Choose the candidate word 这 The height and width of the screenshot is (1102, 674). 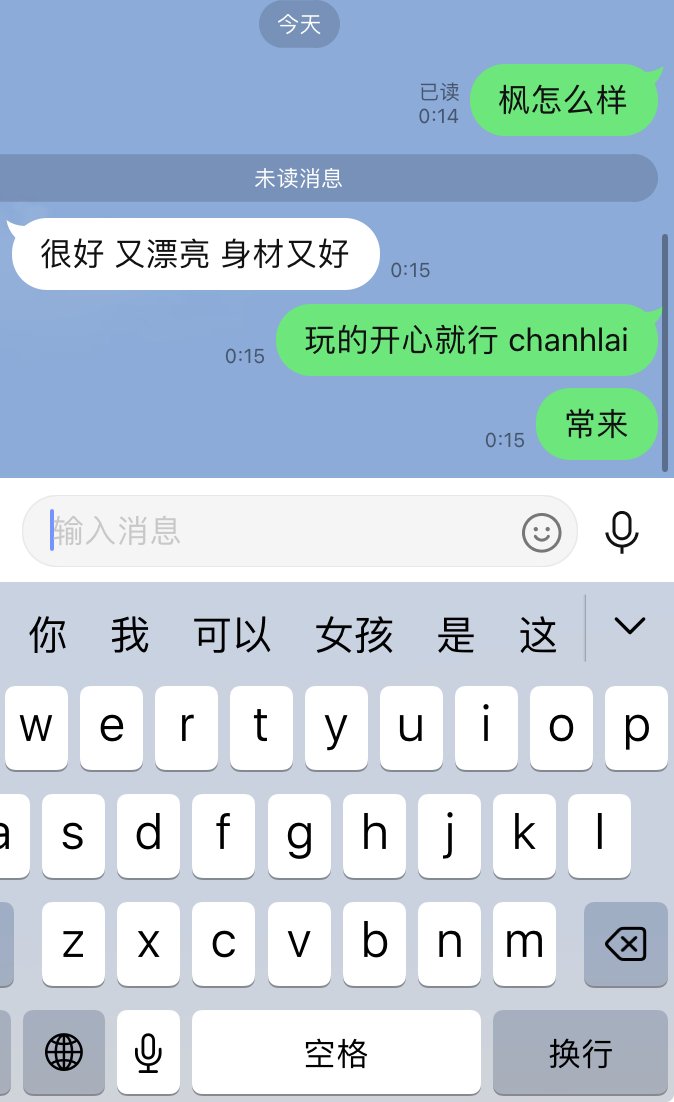point(538,635)
